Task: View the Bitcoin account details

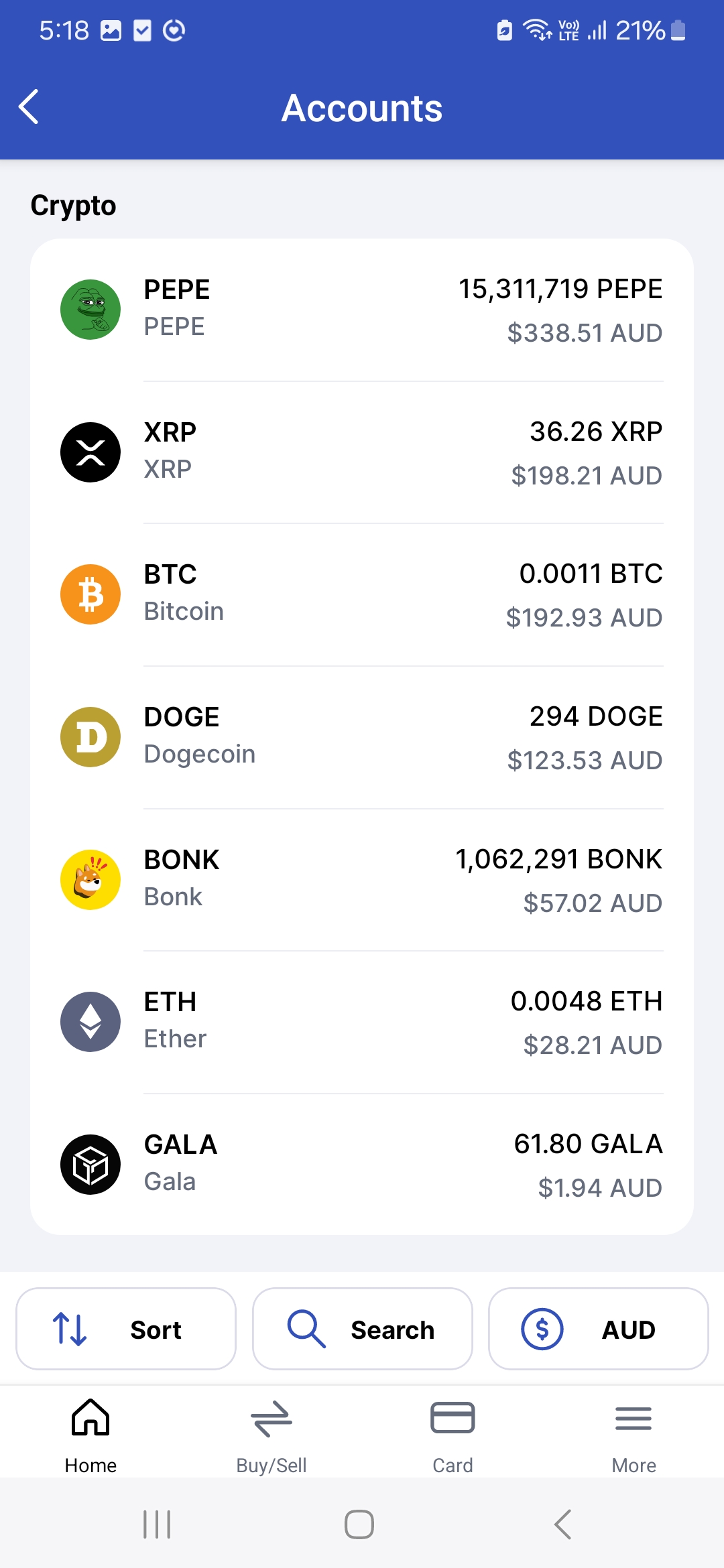Action: click(x=362, y=595)
